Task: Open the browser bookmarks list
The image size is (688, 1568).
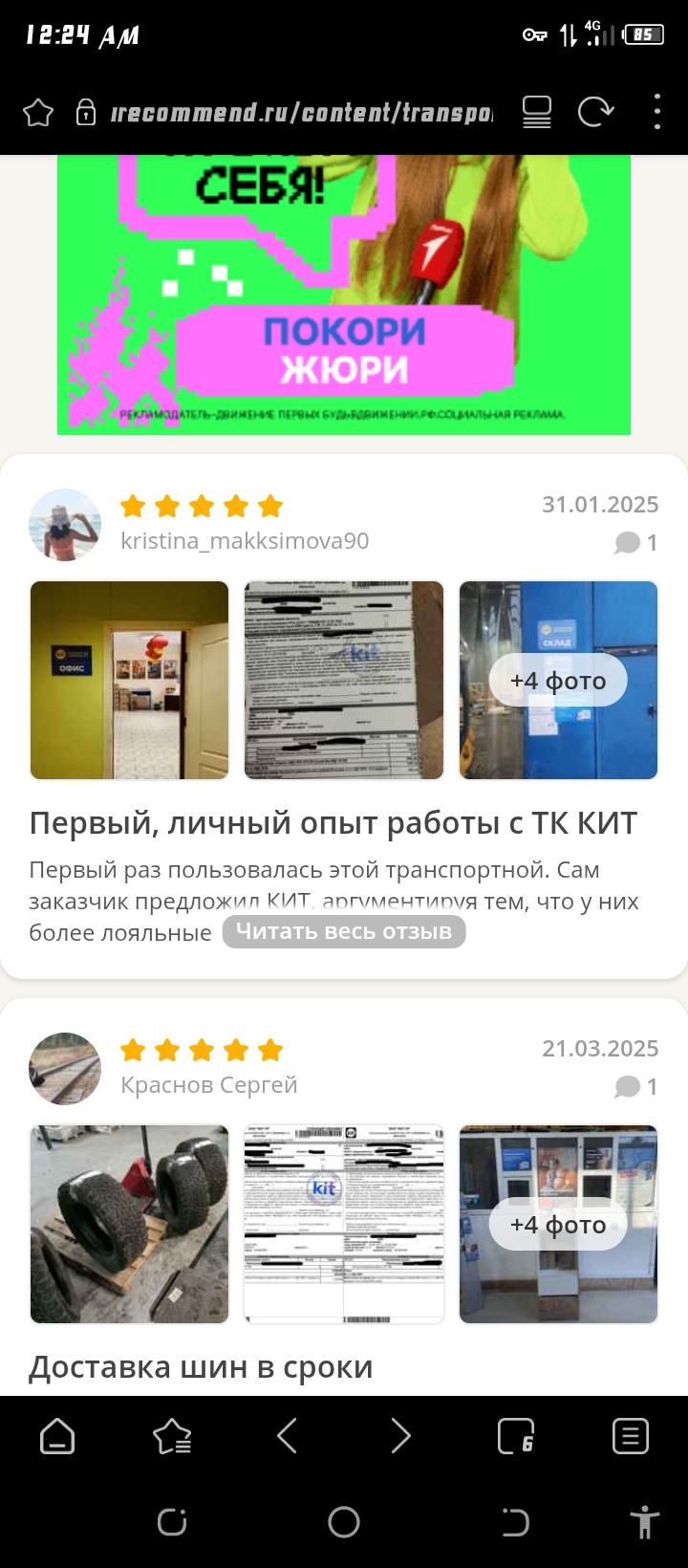Action: pos(172,1436)
